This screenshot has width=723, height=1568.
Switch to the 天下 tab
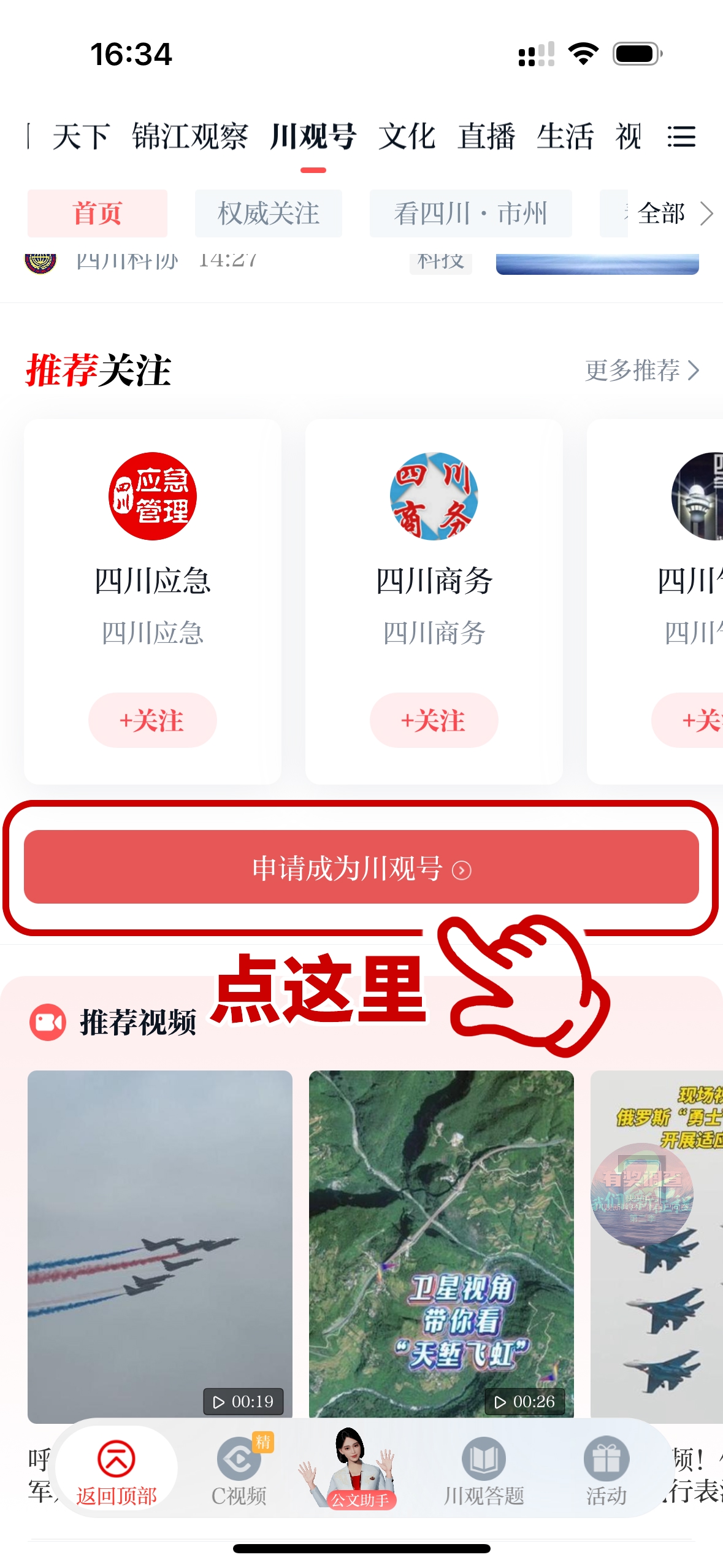point(81,136)
